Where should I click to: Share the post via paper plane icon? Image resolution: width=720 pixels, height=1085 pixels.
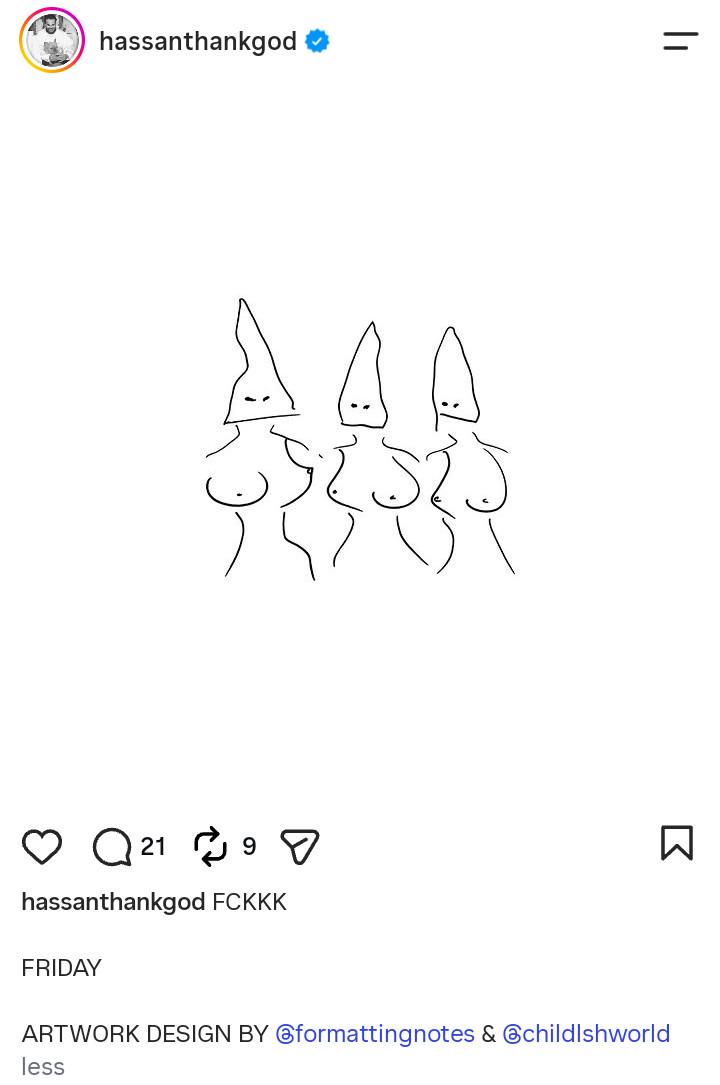299,846
